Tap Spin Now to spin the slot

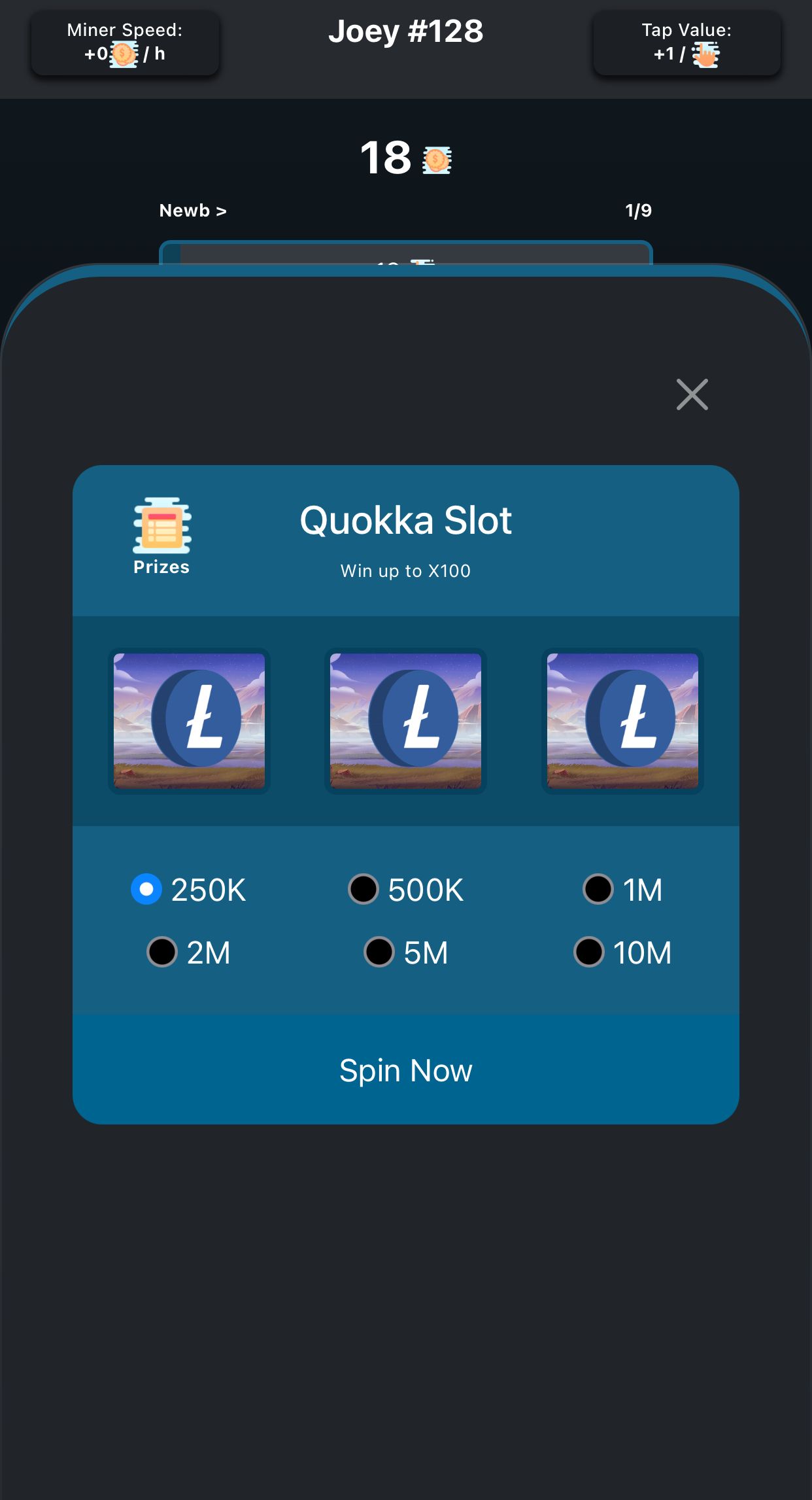405,1070
